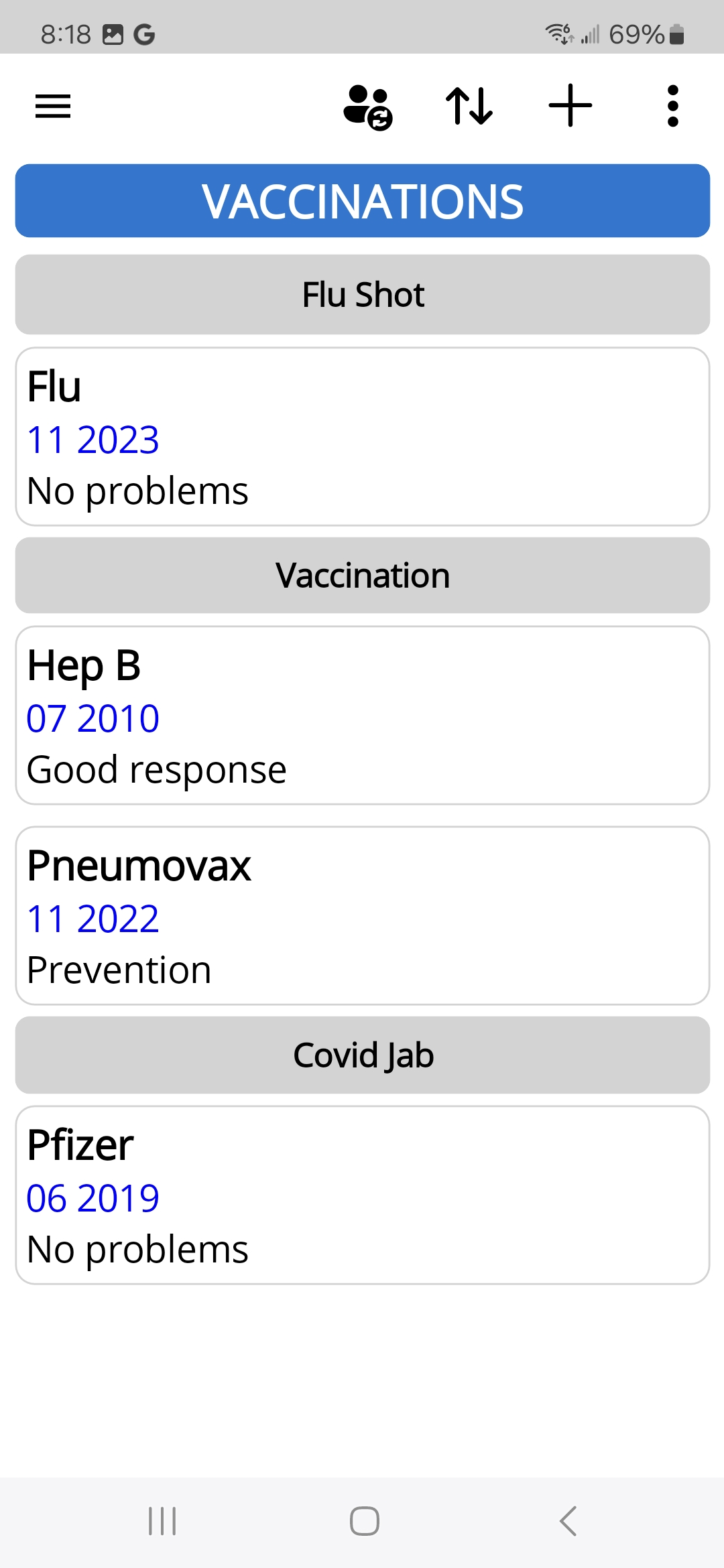The image size is (724, 1568).
Task: Open the Pfizer 06 2019 record
Action: coord(363,1195)
